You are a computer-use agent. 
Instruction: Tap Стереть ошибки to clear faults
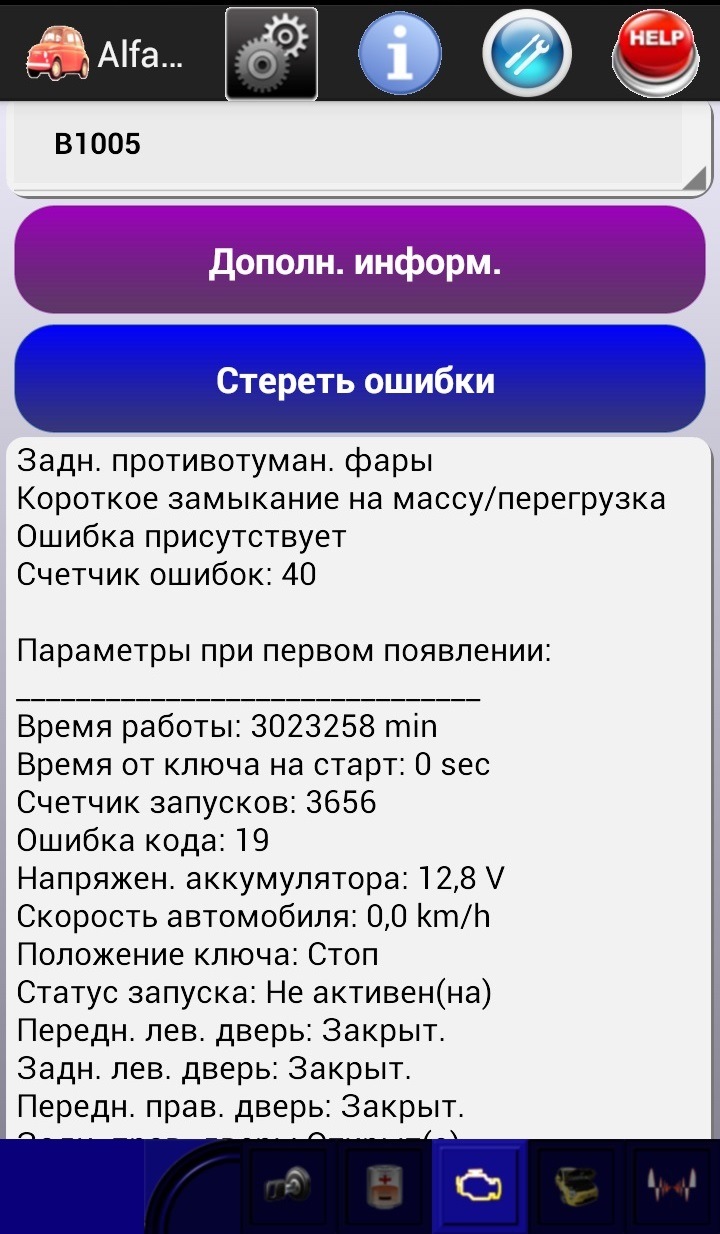[358, 380]
